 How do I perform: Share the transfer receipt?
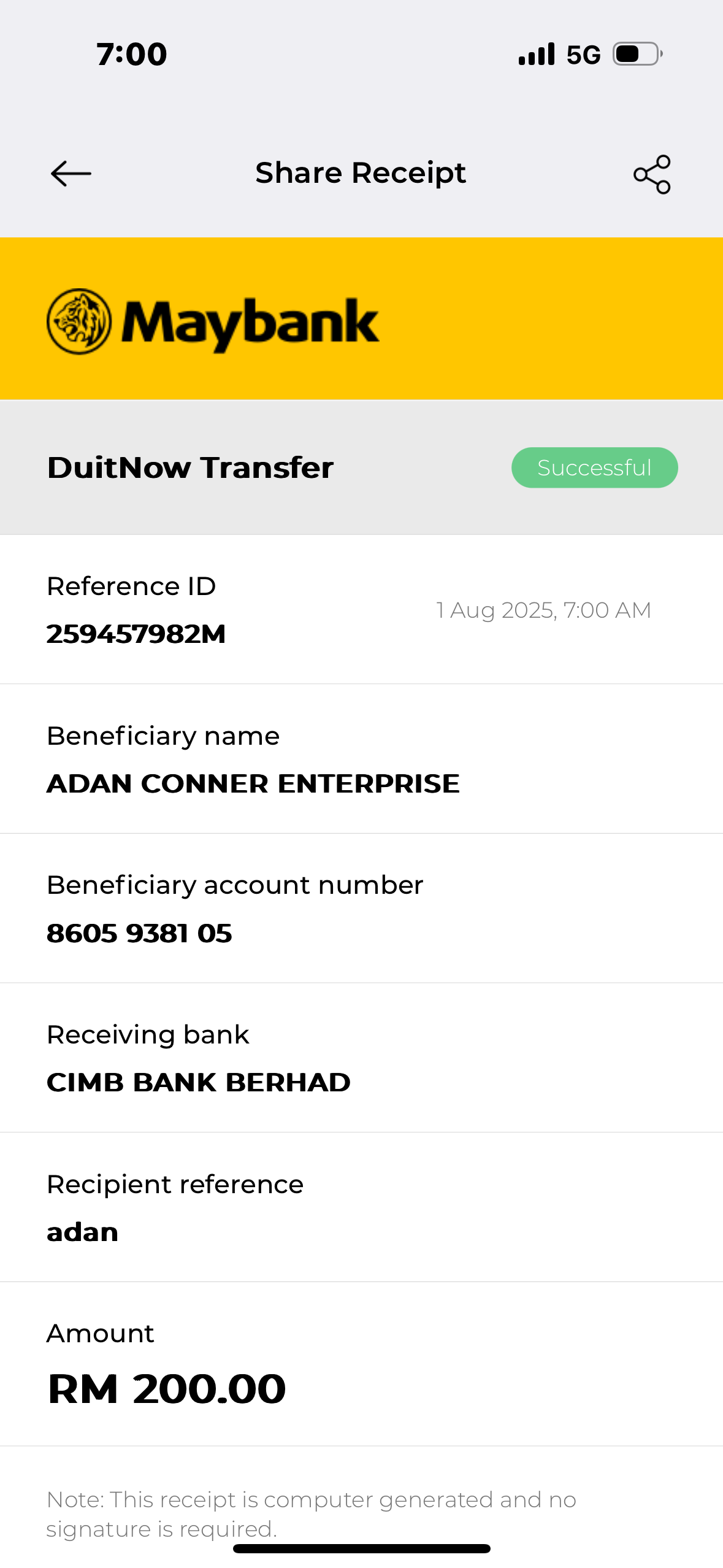pos(652,174)
